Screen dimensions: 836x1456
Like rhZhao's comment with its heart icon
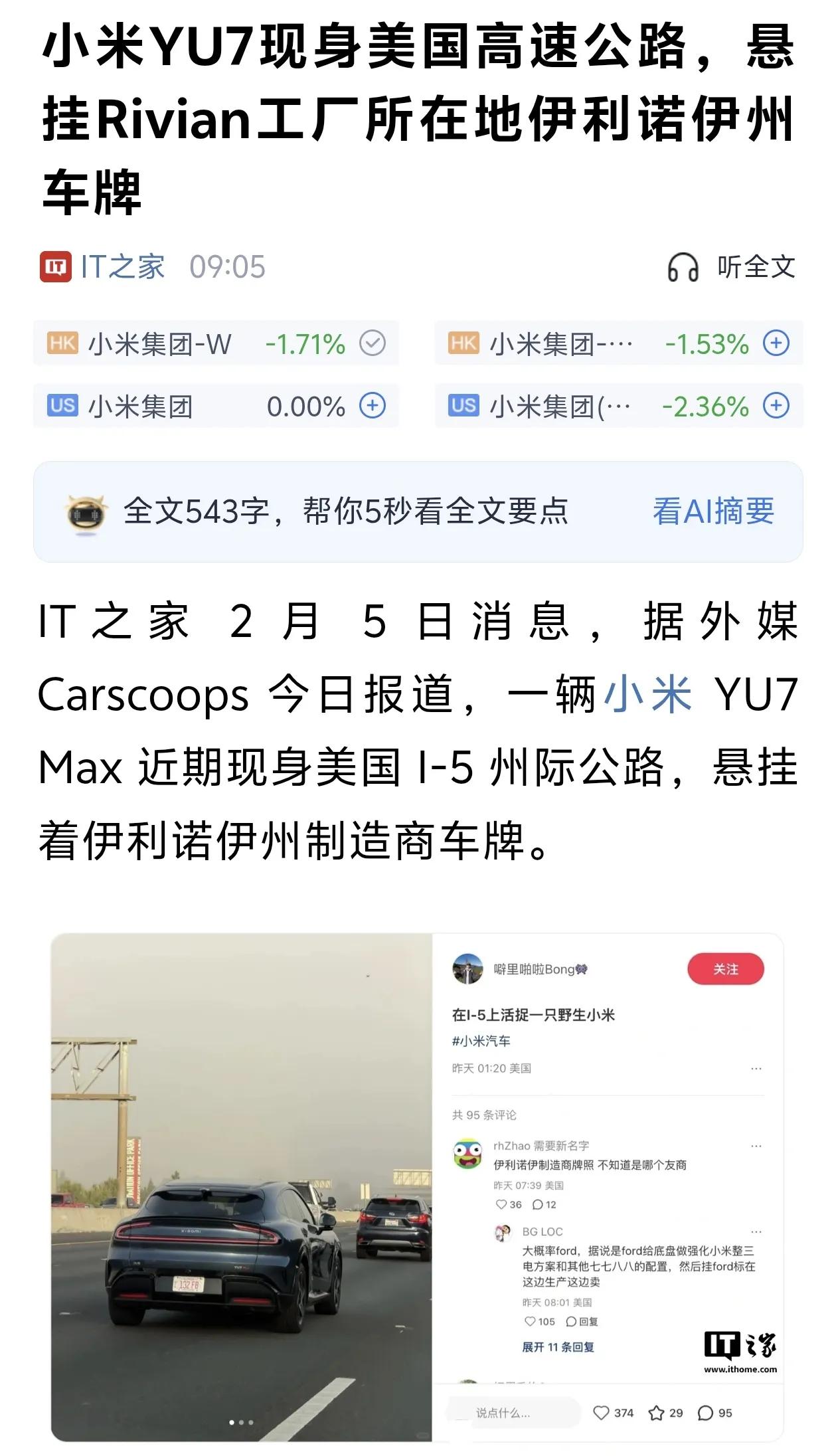point(500,1205)
